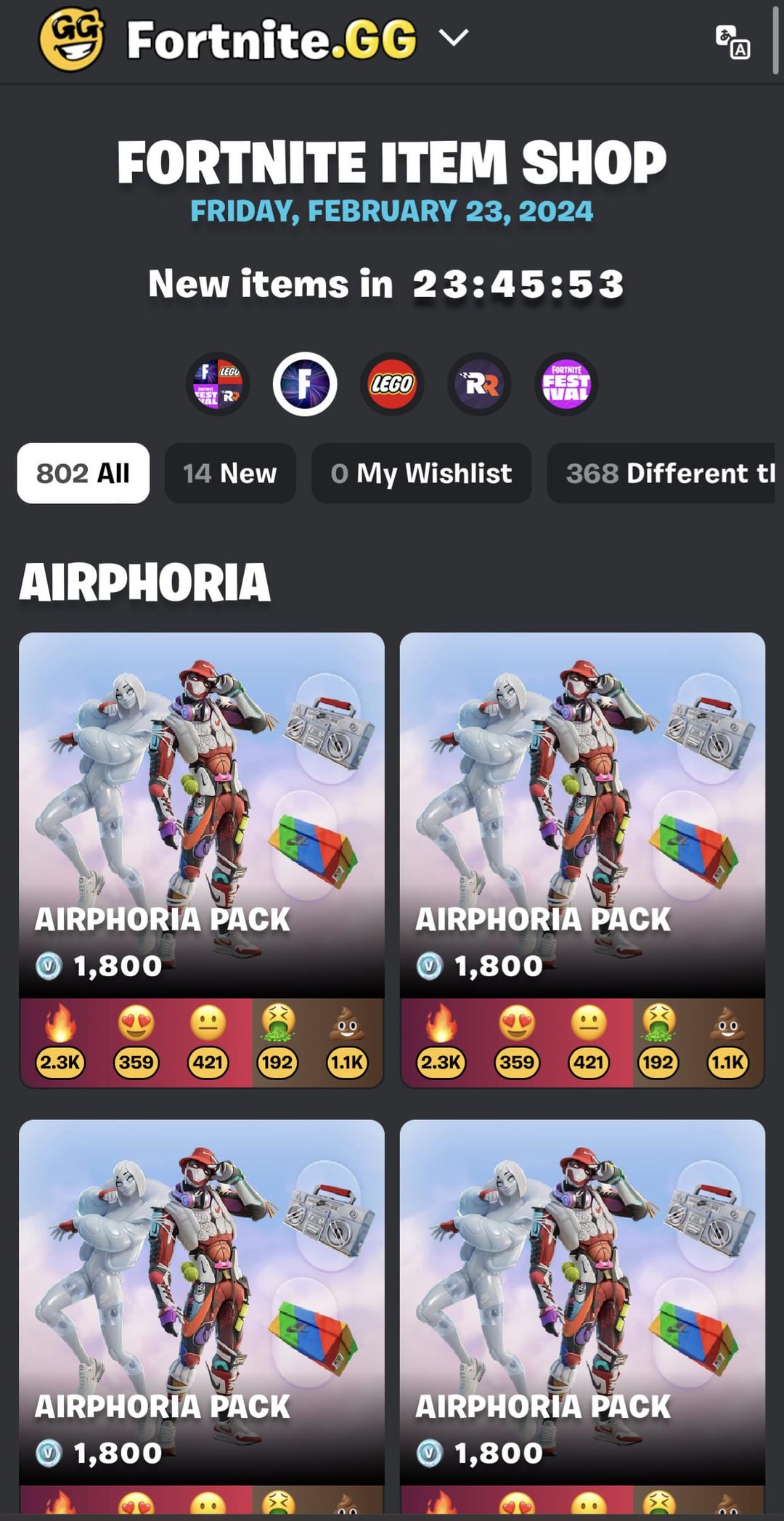The height and width of the screenshot is (1521, 784).
Task: Select the all game modes filter icon
Action: click(218, 384)
